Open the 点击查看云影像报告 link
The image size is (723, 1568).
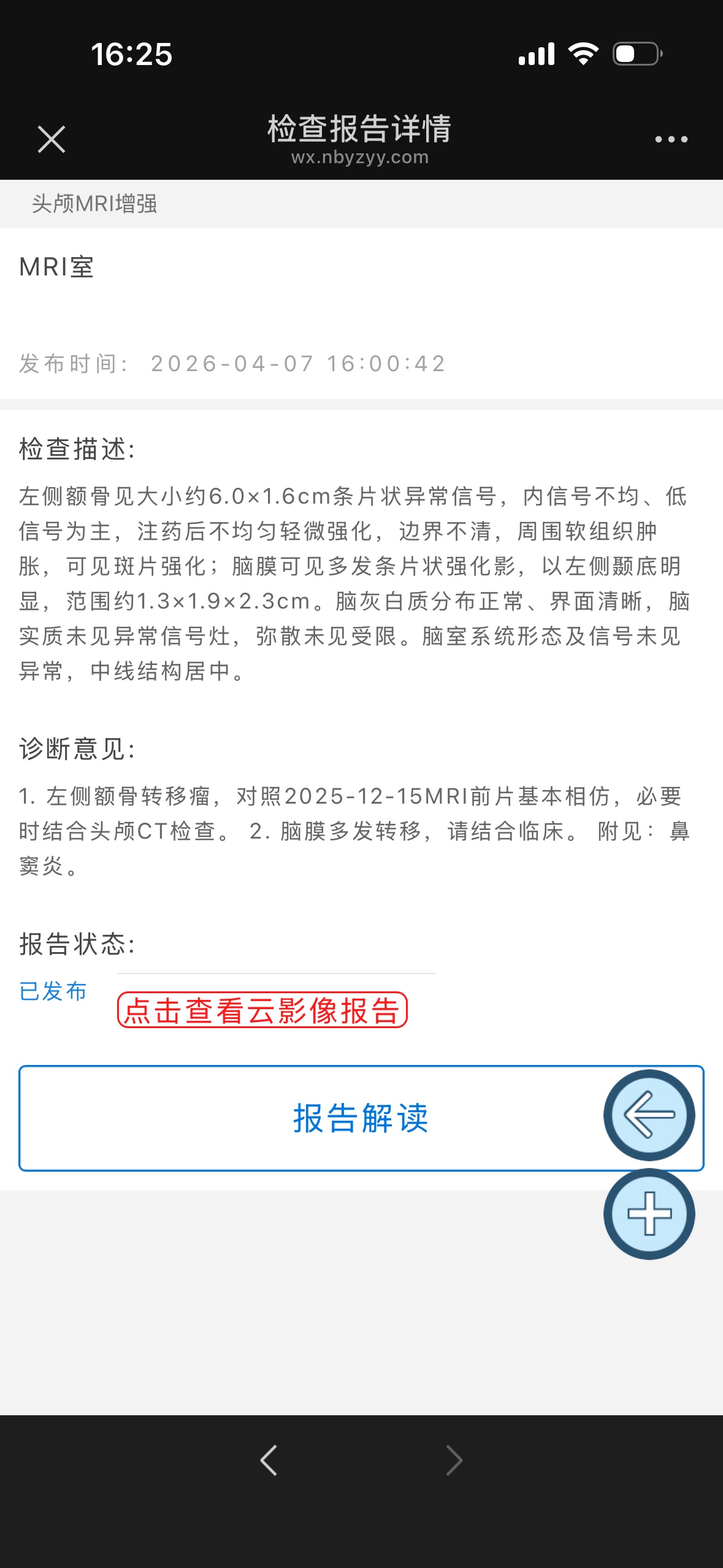click(262, 1010)
